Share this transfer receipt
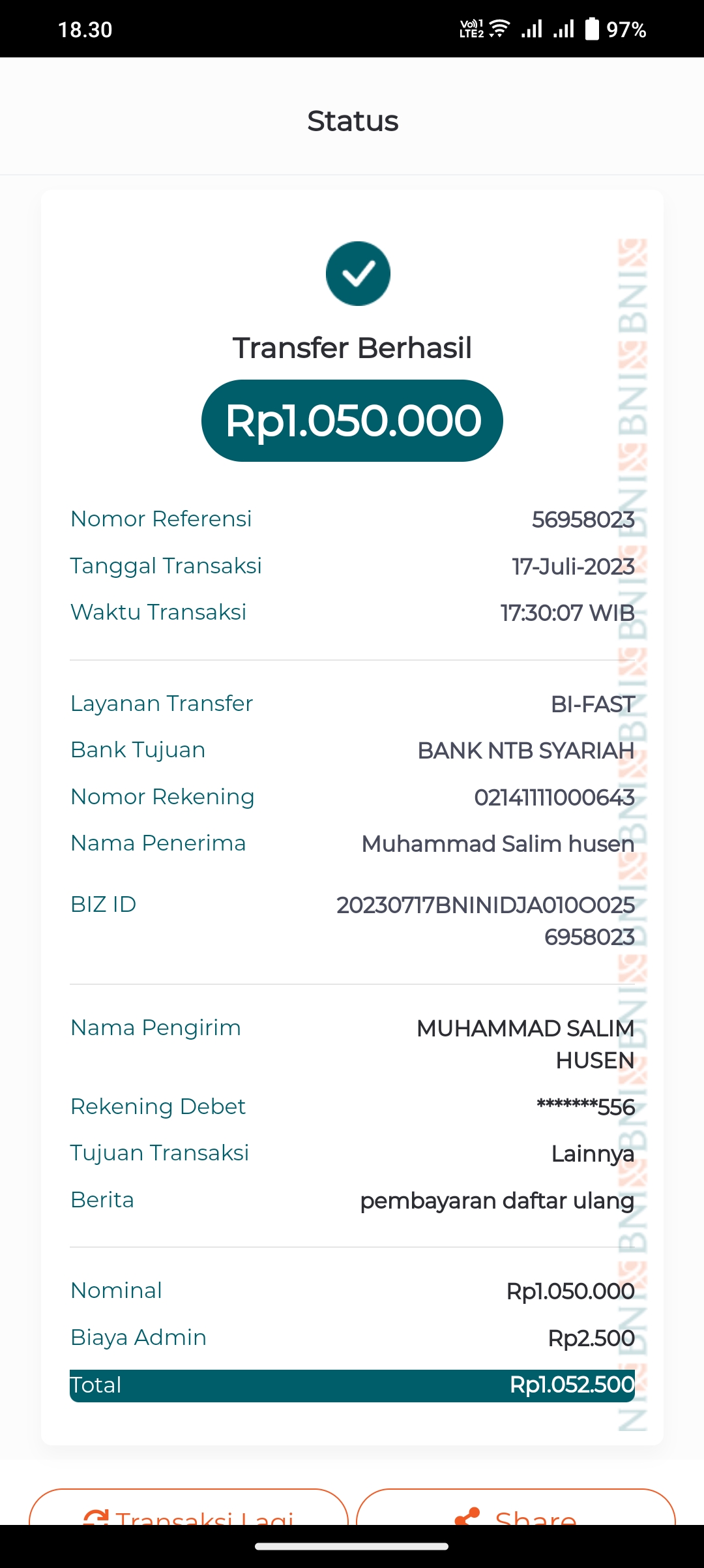Image resolution: width=704 pixels, height=1568 pixels. point(516,1509)
